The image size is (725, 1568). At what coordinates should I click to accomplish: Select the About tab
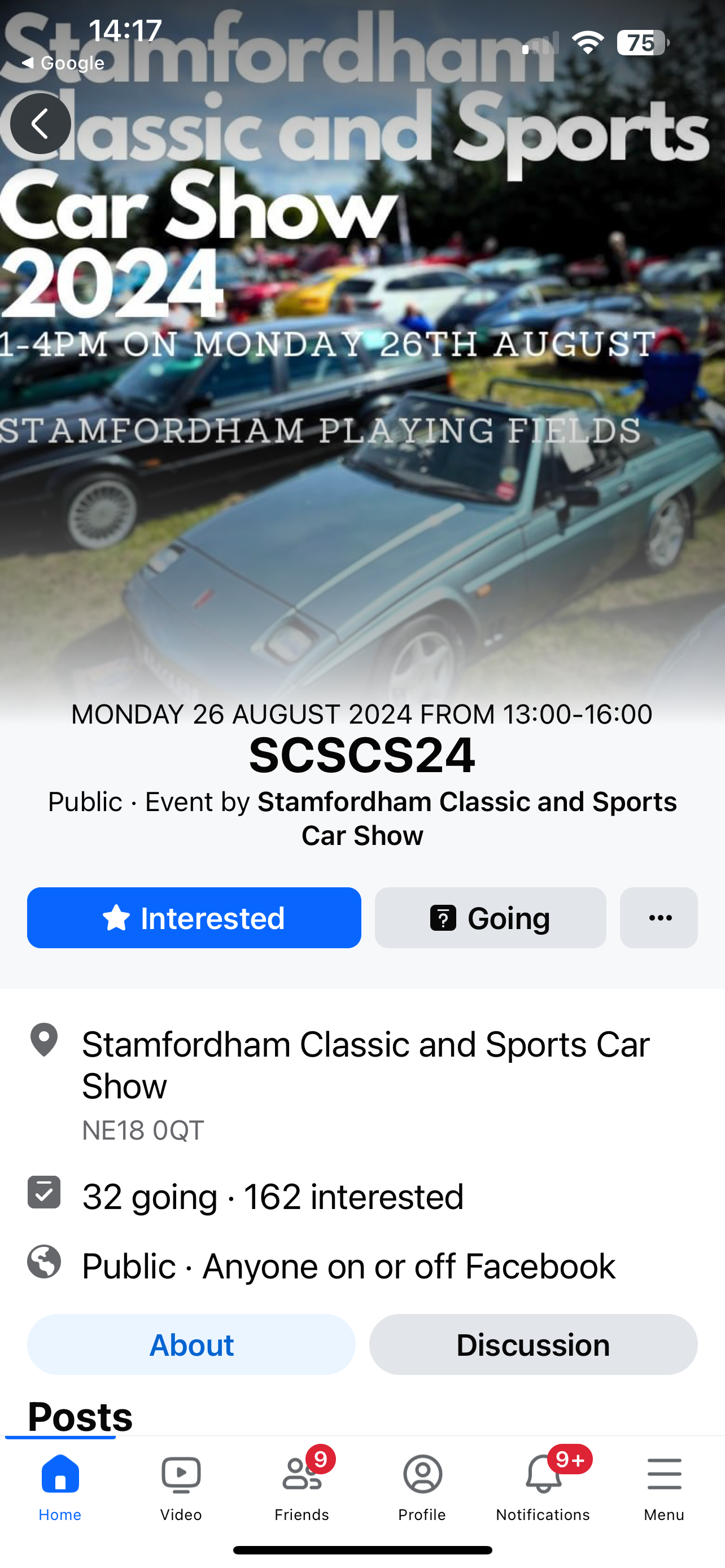(x=191, y=1344)
